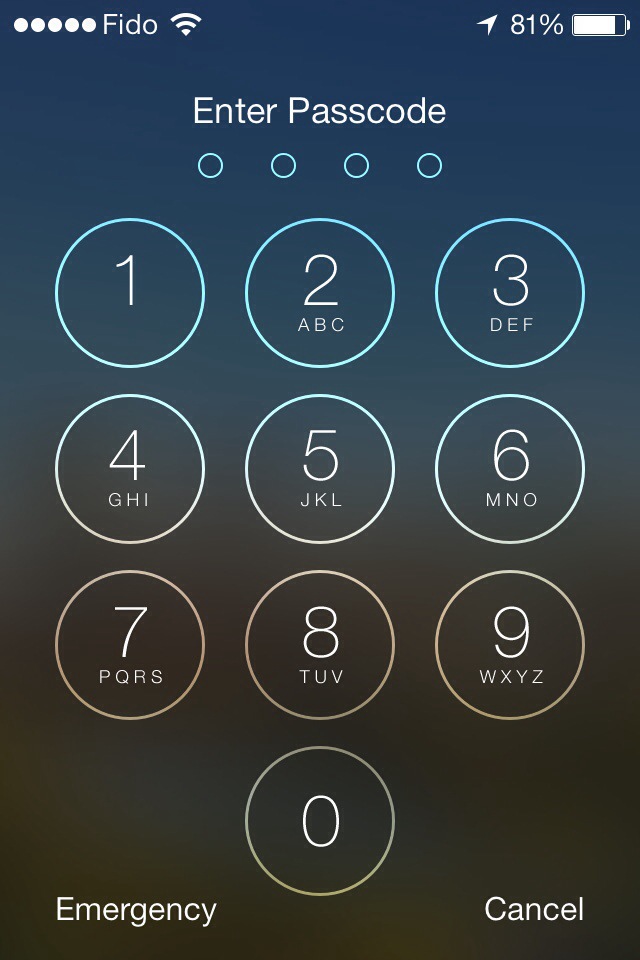Enter digit 0 on the keypad

320,821
